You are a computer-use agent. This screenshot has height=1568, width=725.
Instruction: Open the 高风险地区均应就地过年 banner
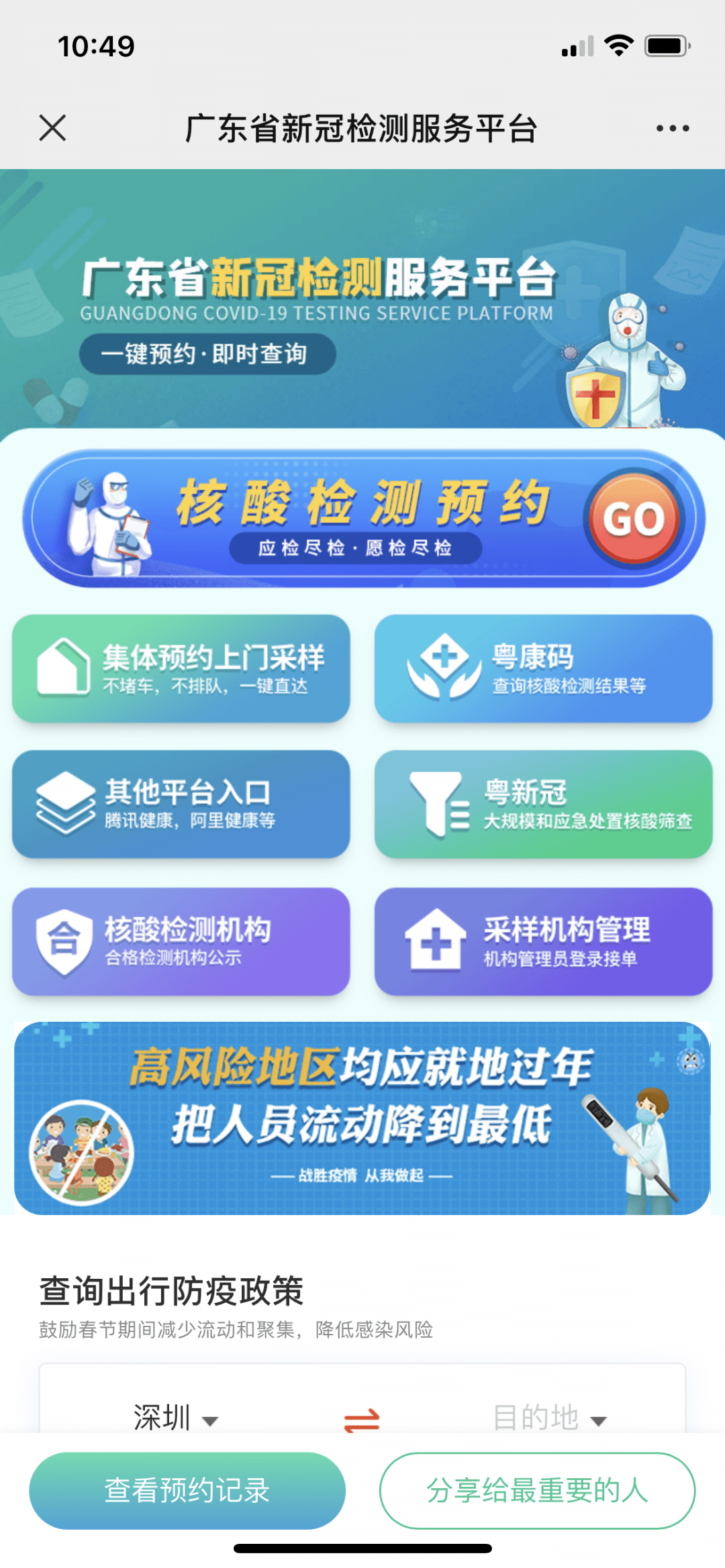(x=362, y=1118)
